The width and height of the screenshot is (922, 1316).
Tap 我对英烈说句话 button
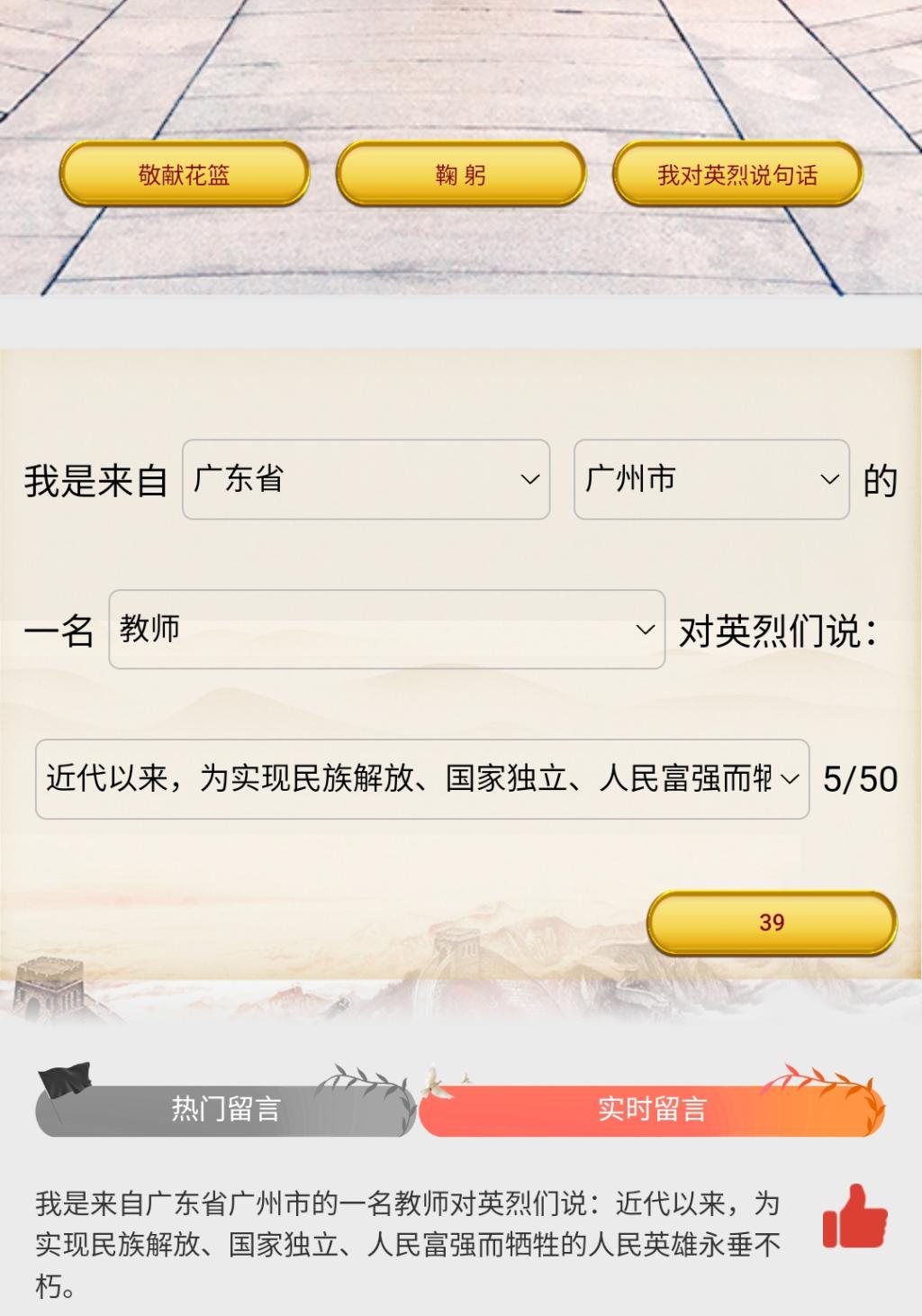(x=737, y=175)
